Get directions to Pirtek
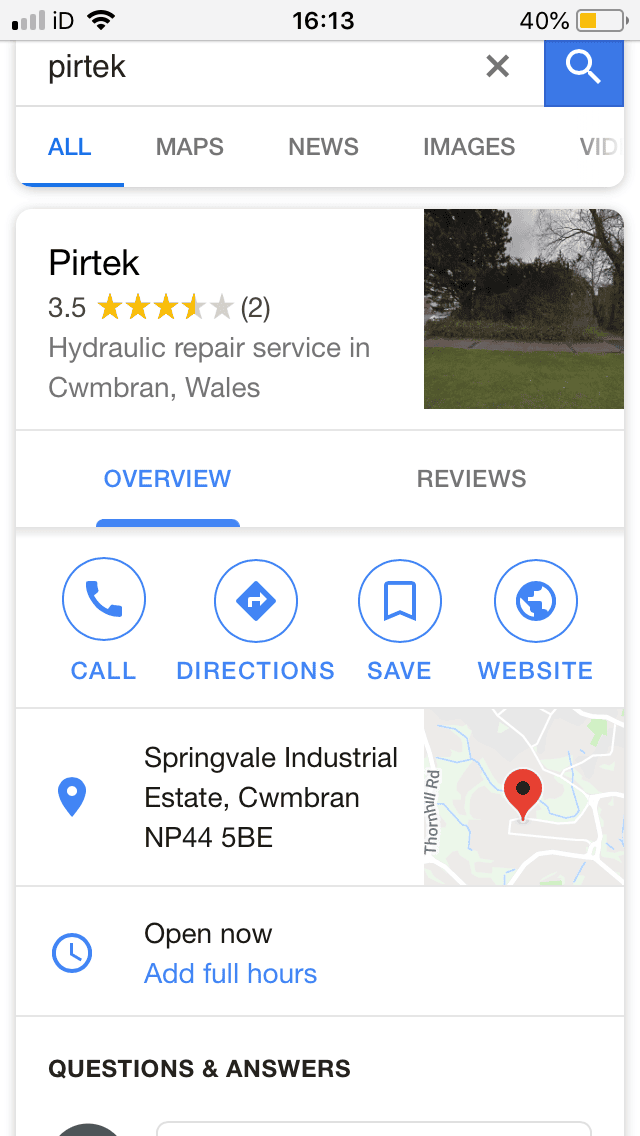 255,620
